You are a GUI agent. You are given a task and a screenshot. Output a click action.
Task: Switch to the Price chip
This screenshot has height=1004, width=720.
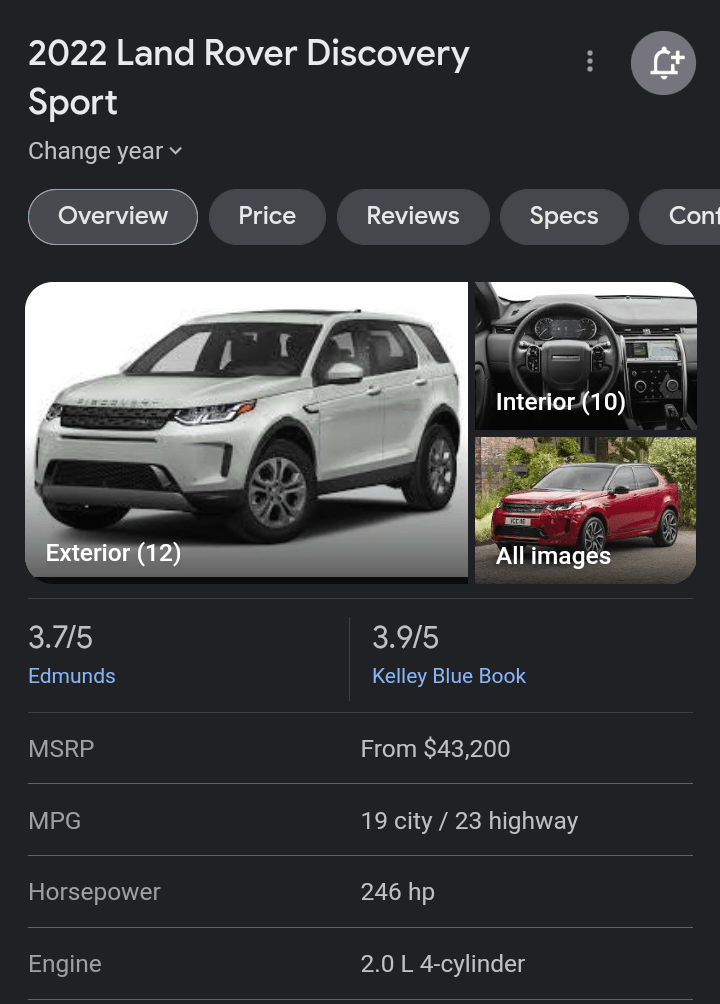(x=267, y=216)
